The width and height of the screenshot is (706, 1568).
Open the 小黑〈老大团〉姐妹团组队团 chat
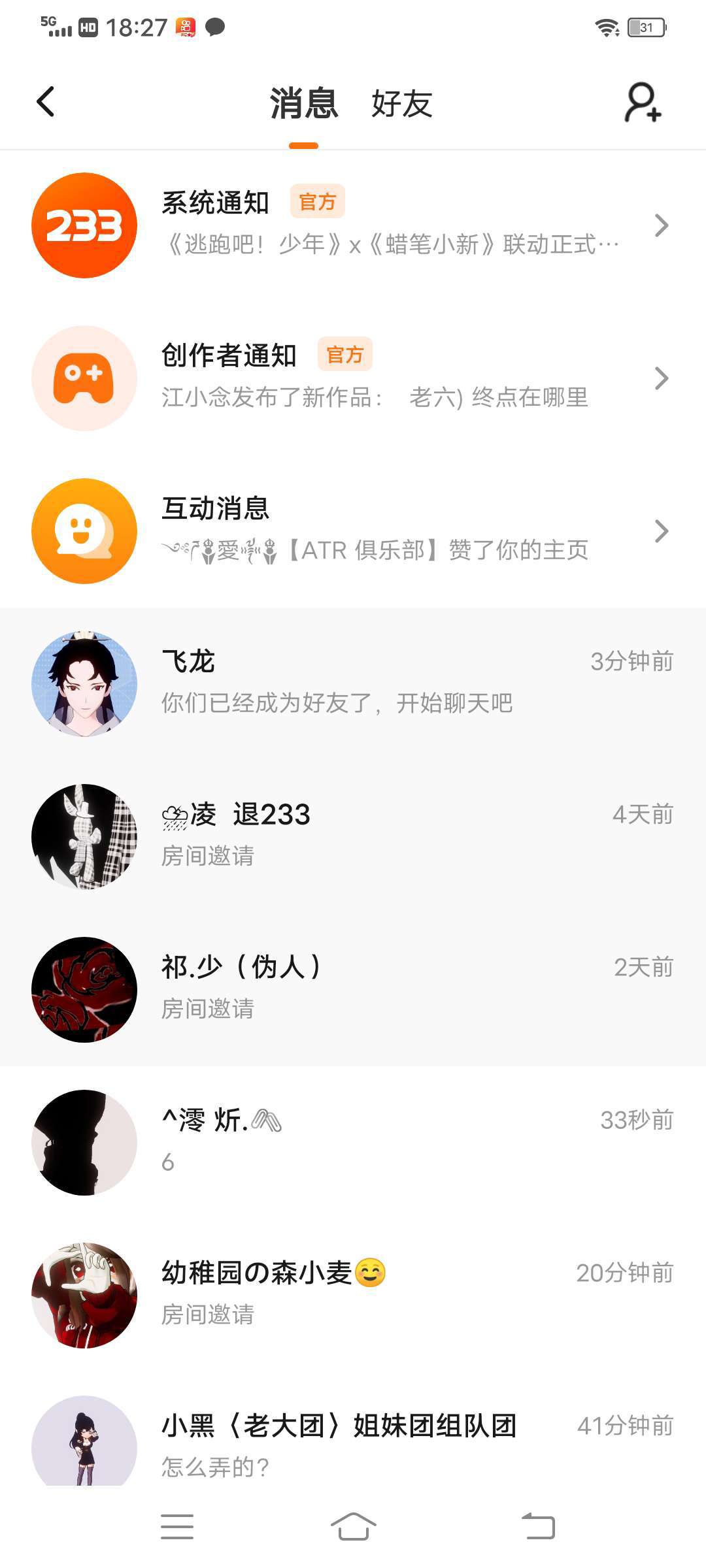point(353,1444)
